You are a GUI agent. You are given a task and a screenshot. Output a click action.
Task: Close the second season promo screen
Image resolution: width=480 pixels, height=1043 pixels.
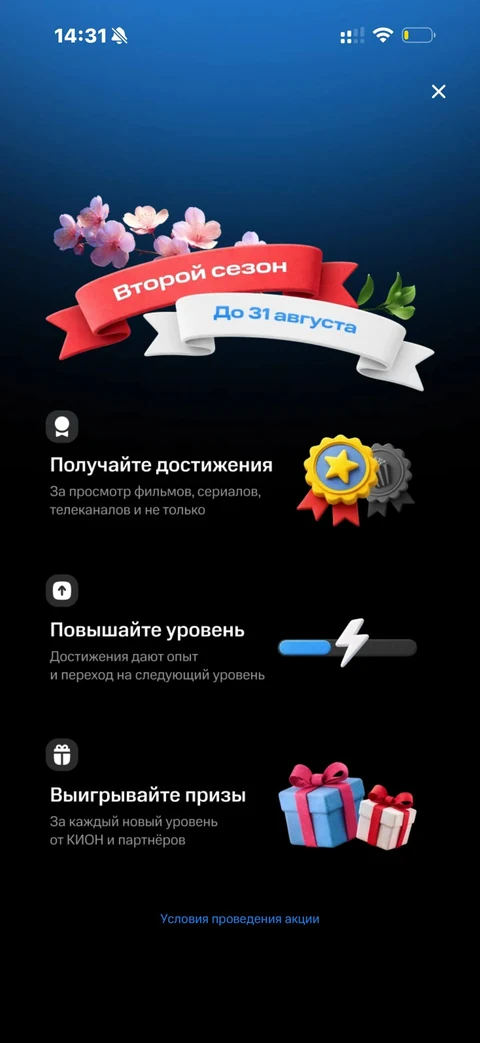439,92
